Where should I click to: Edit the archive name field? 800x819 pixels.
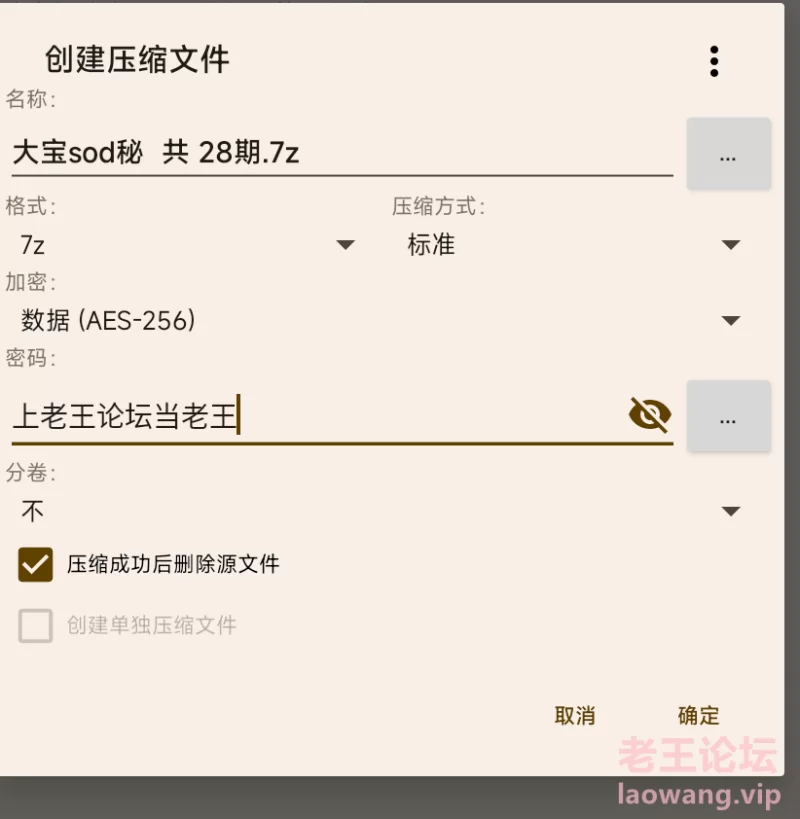[340, 153]
